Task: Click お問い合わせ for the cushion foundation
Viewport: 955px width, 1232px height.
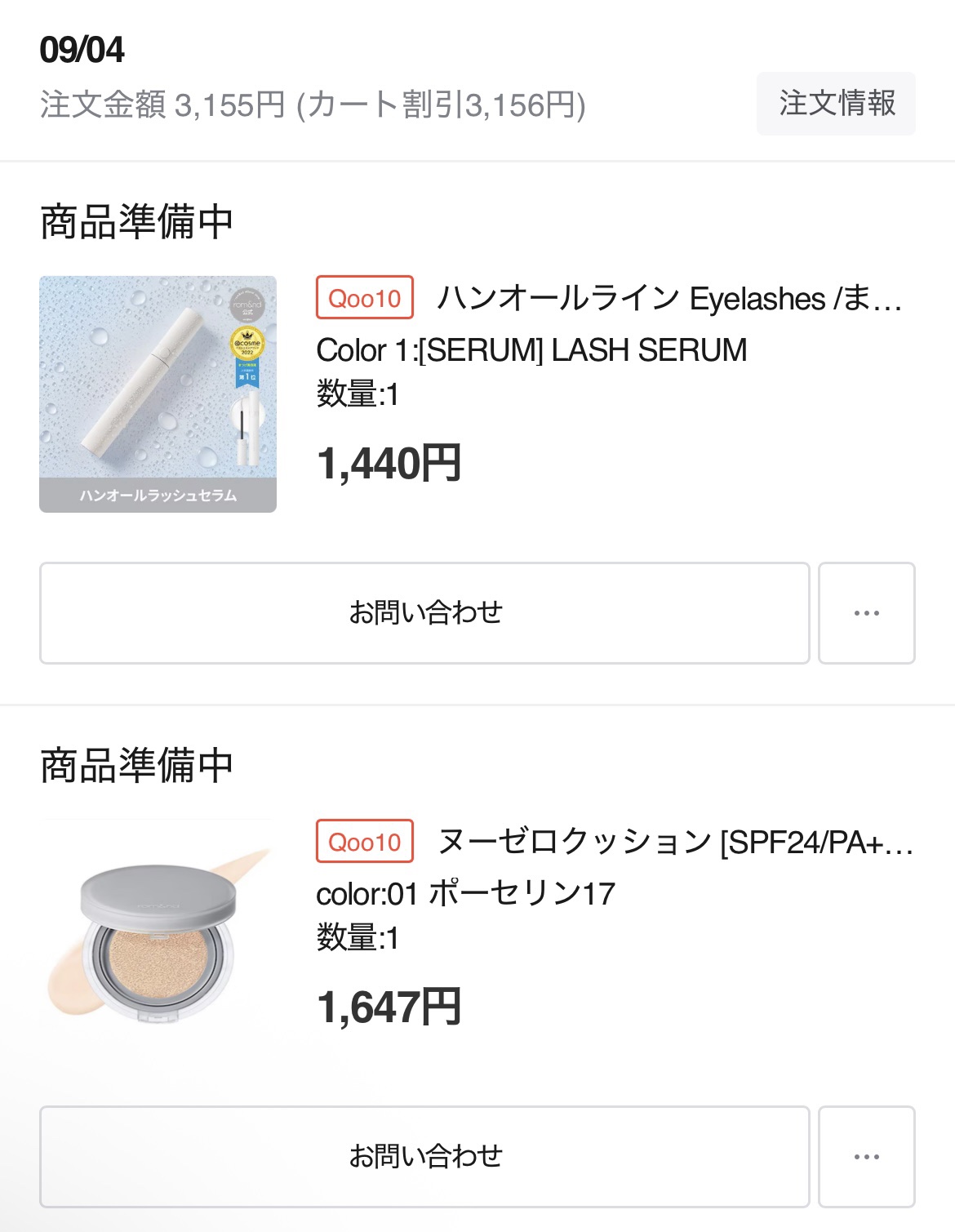Action: pyautogui.click(x=424, y=1157)
